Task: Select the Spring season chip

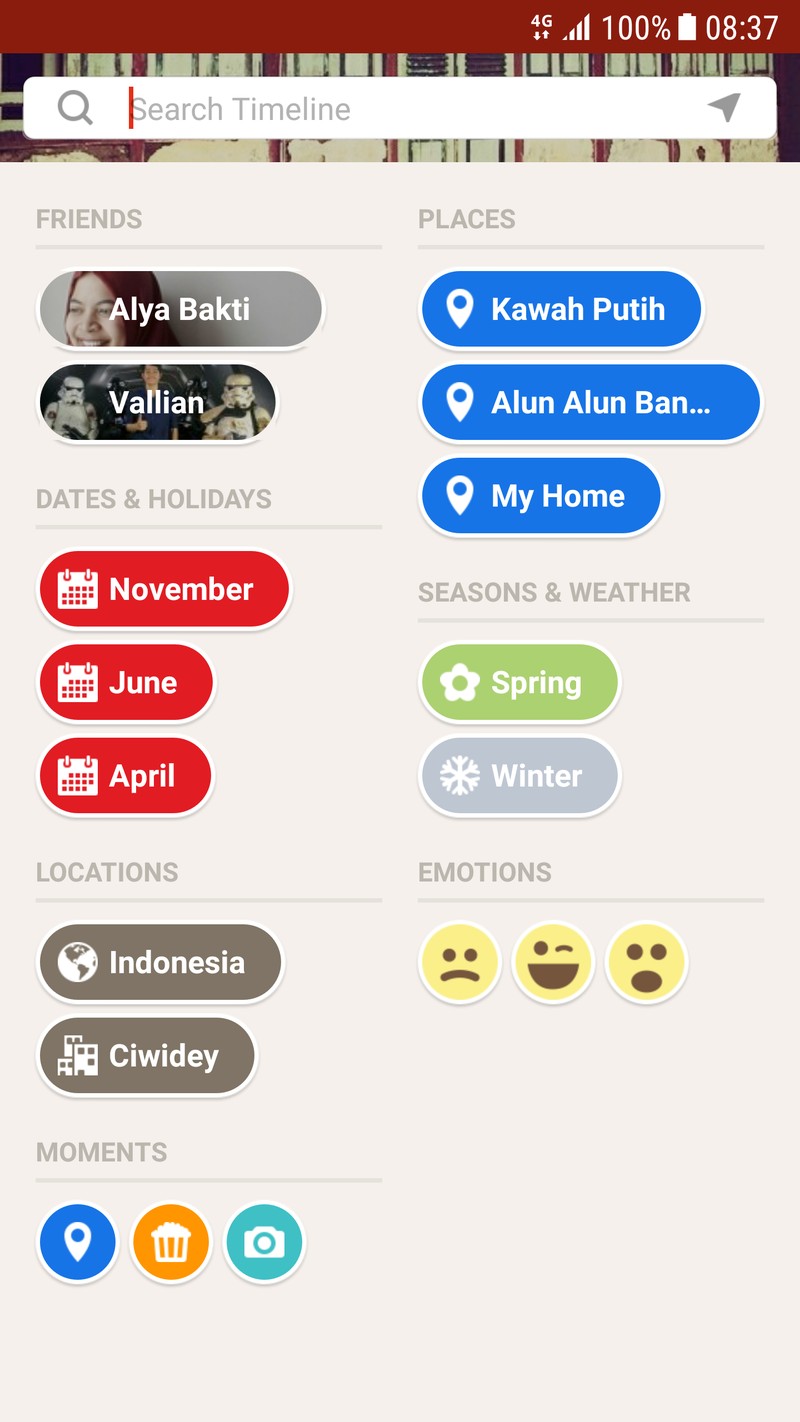Action: (519, 683)
